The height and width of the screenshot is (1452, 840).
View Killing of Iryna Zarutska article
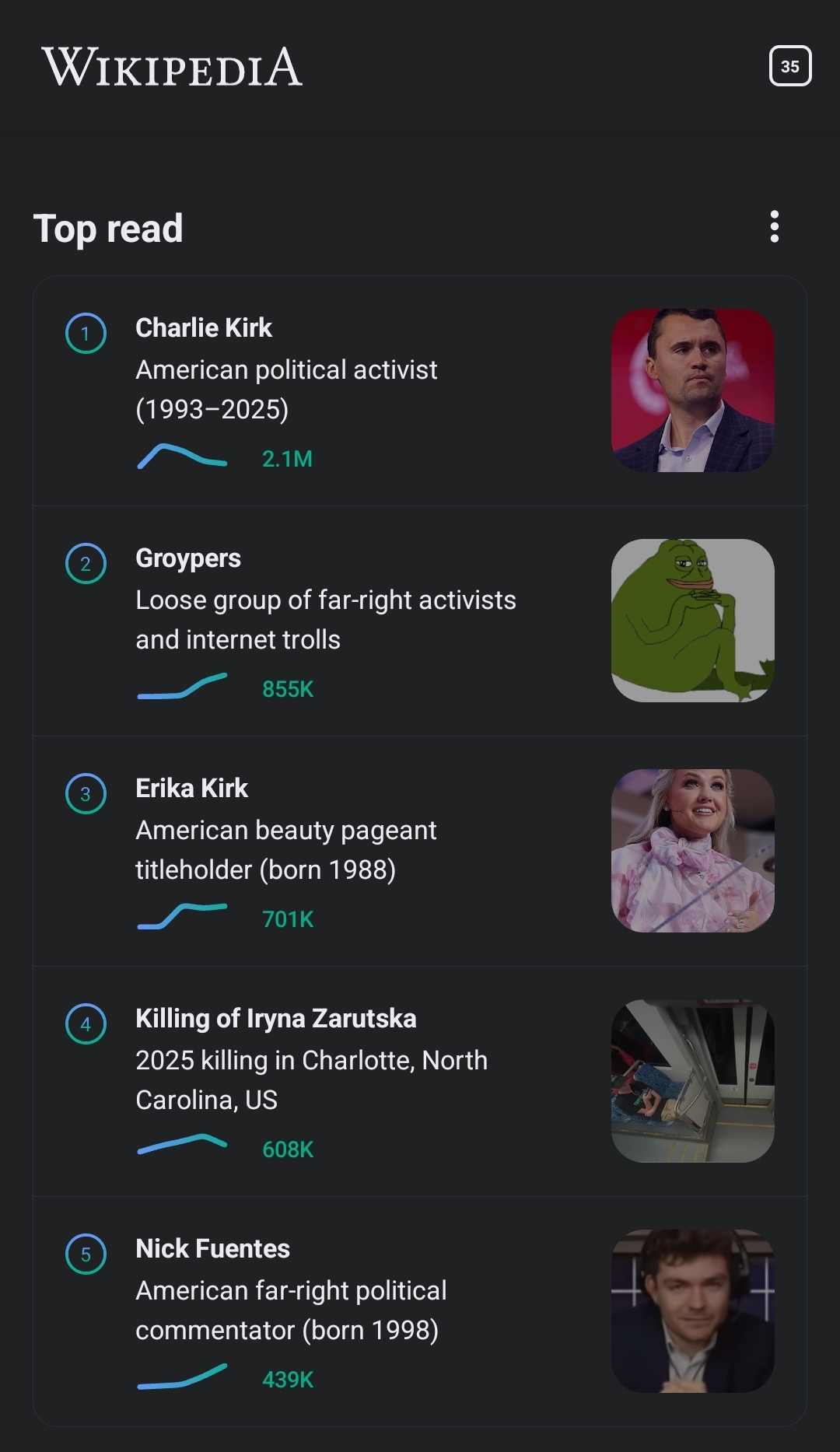pyautogui.click(x=275, y=1019)
